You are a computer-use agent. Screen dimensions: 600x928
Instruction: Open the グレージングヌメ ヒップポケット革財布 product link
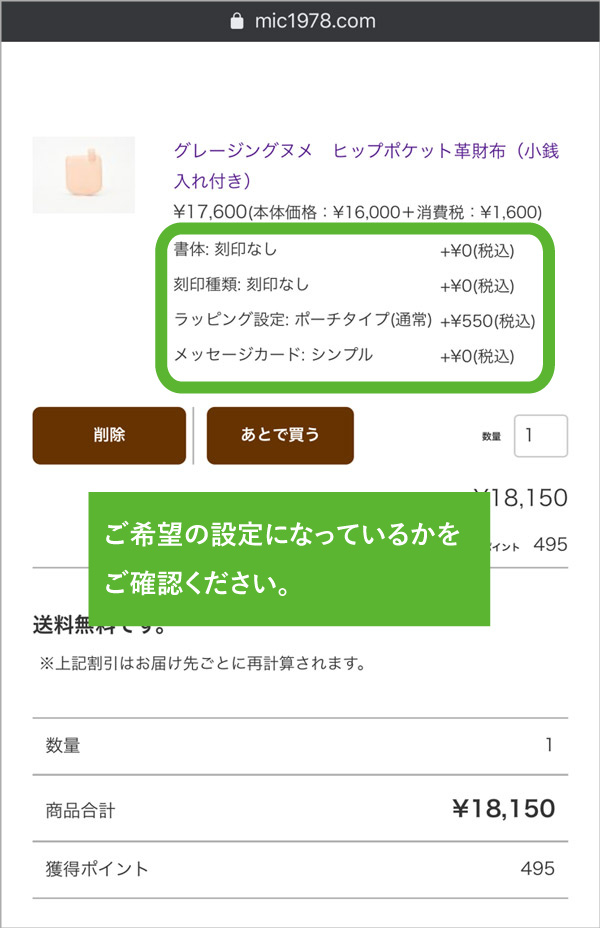(366, 166)
